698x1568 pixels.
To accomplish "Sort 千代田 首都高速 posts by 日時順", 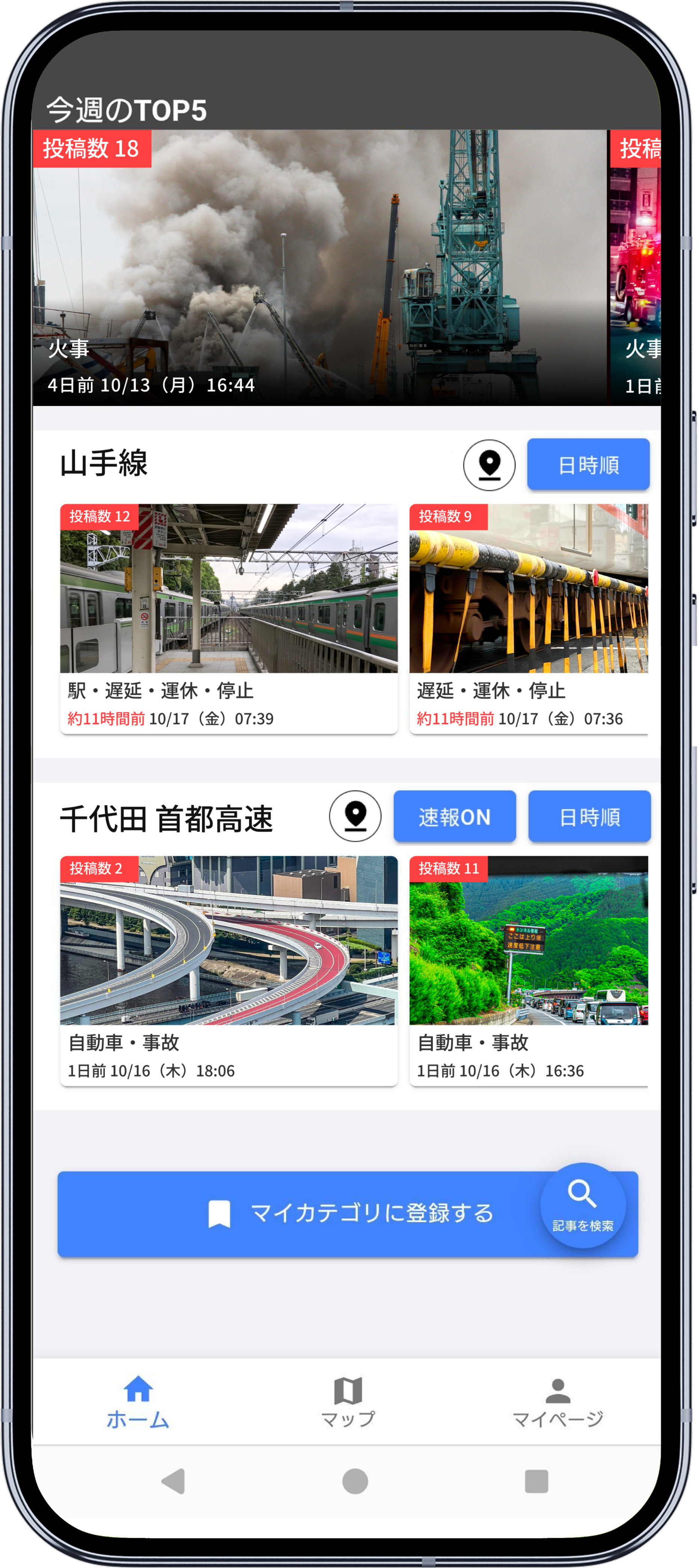I will [589, 816].
